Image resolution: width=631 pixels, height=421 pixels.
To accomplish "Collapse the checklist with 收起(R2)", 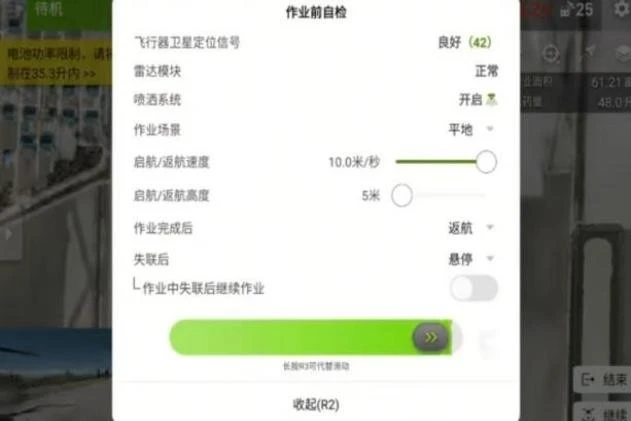I will (316, 404).
